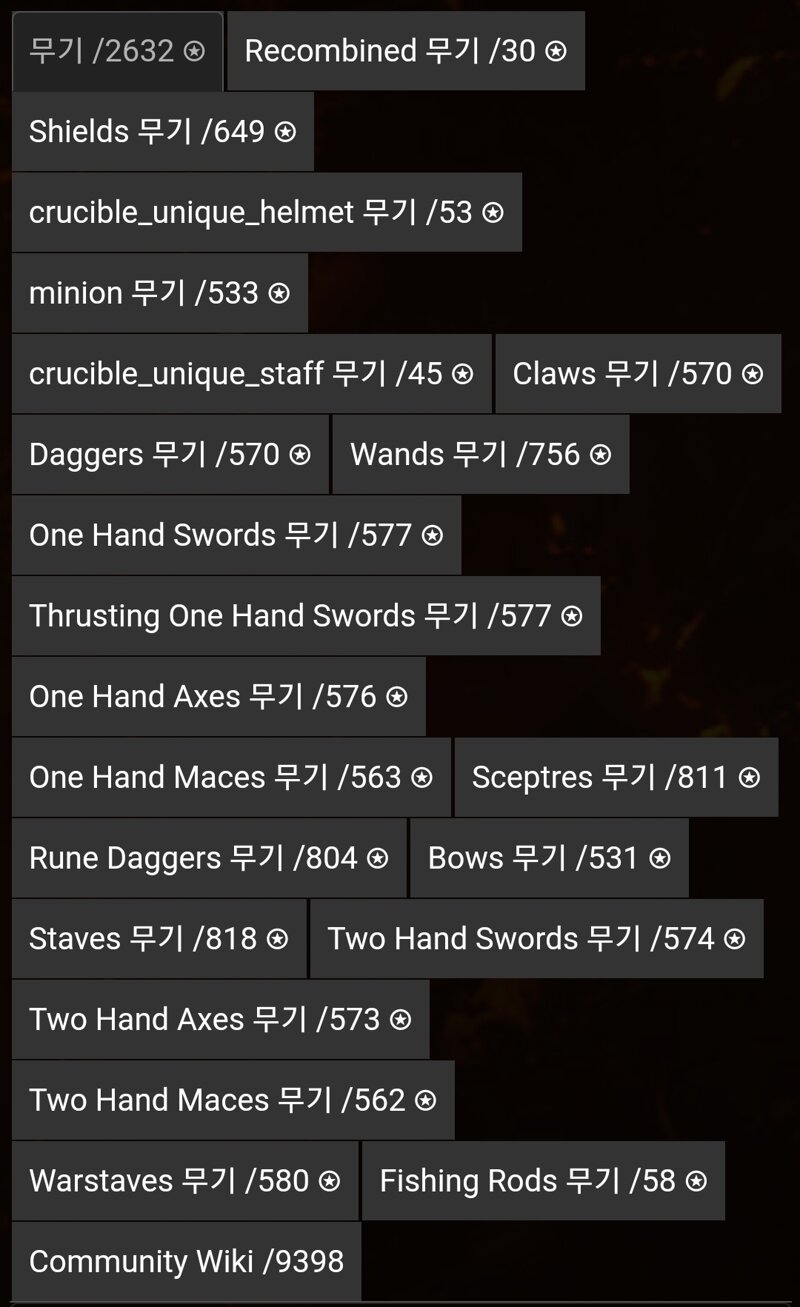Viewport: 800px width, 1307px height.
Task: Open Daggers 무기 /570 tab
Action: 170,455
